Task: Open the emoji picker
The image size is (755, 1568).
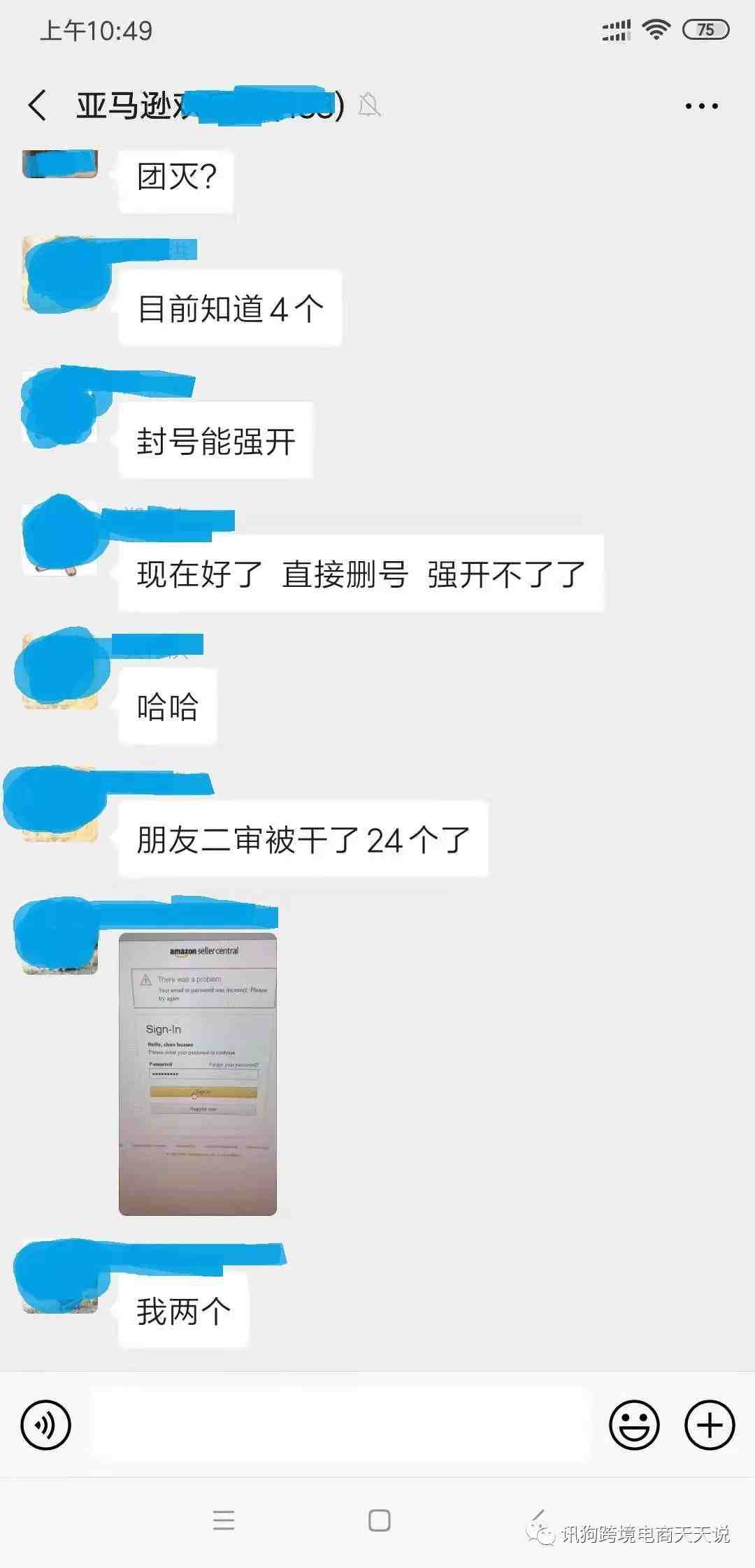Action: (x=634, y=1425)
